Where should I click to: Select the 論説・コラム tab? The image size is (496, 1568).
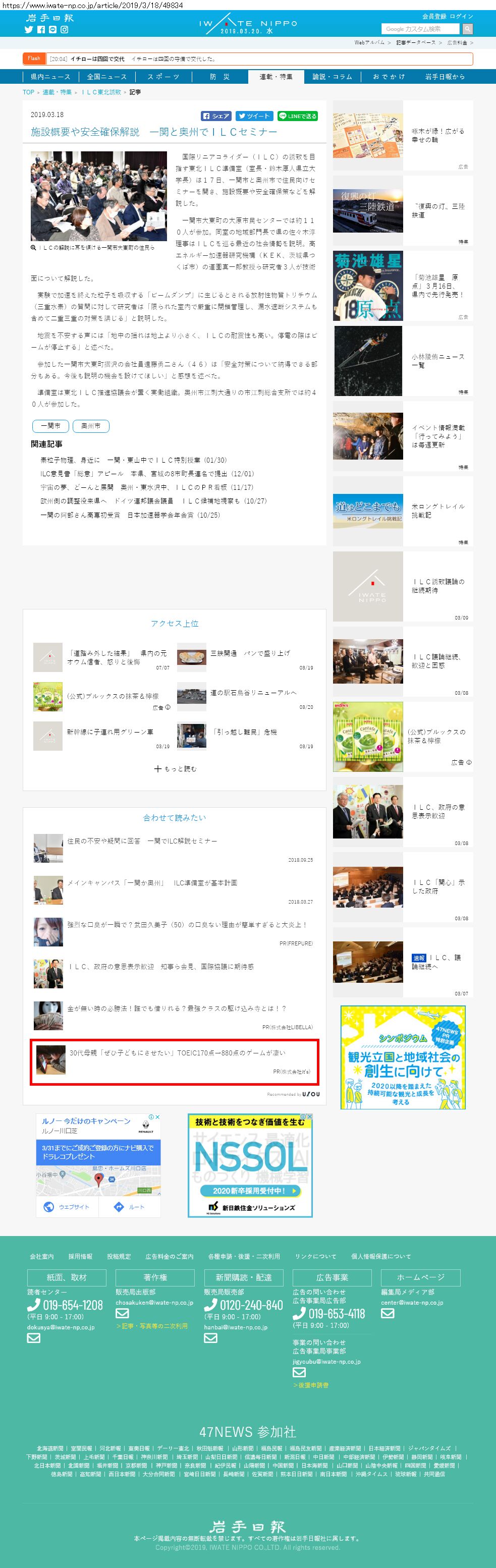333,77
